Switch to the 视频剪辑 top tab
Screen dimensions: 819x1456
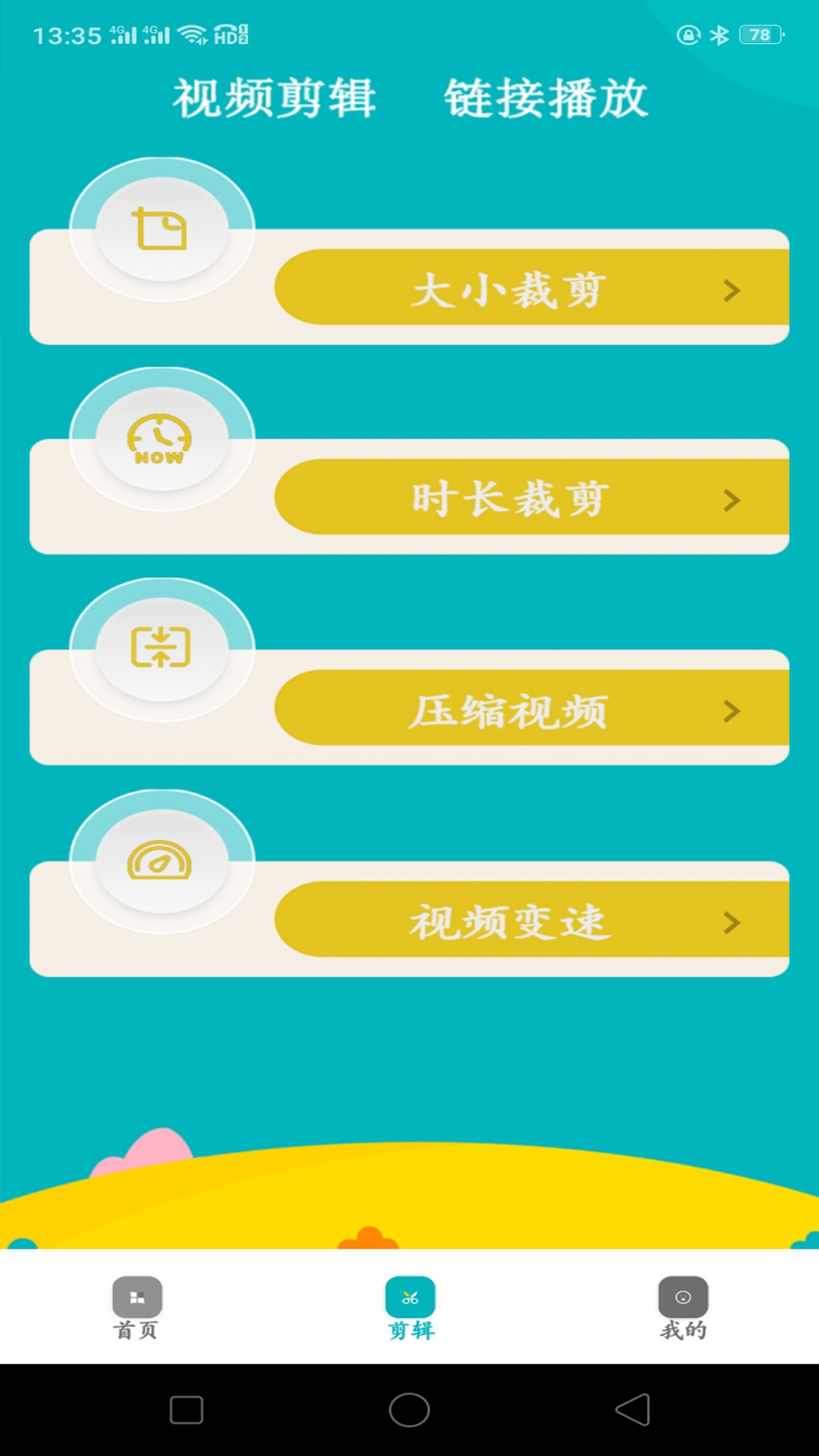coord(275,99)
